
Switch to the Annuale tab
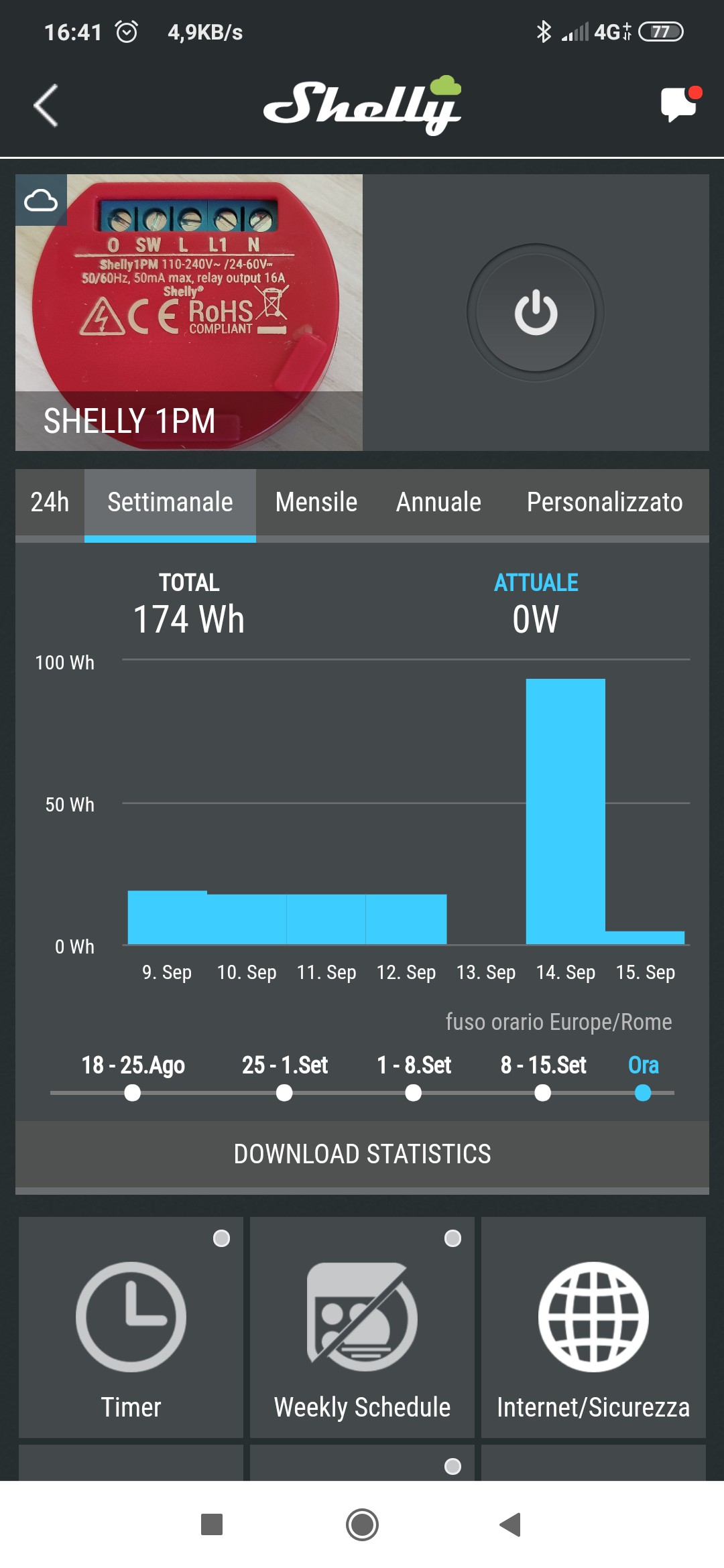[439, 502]
